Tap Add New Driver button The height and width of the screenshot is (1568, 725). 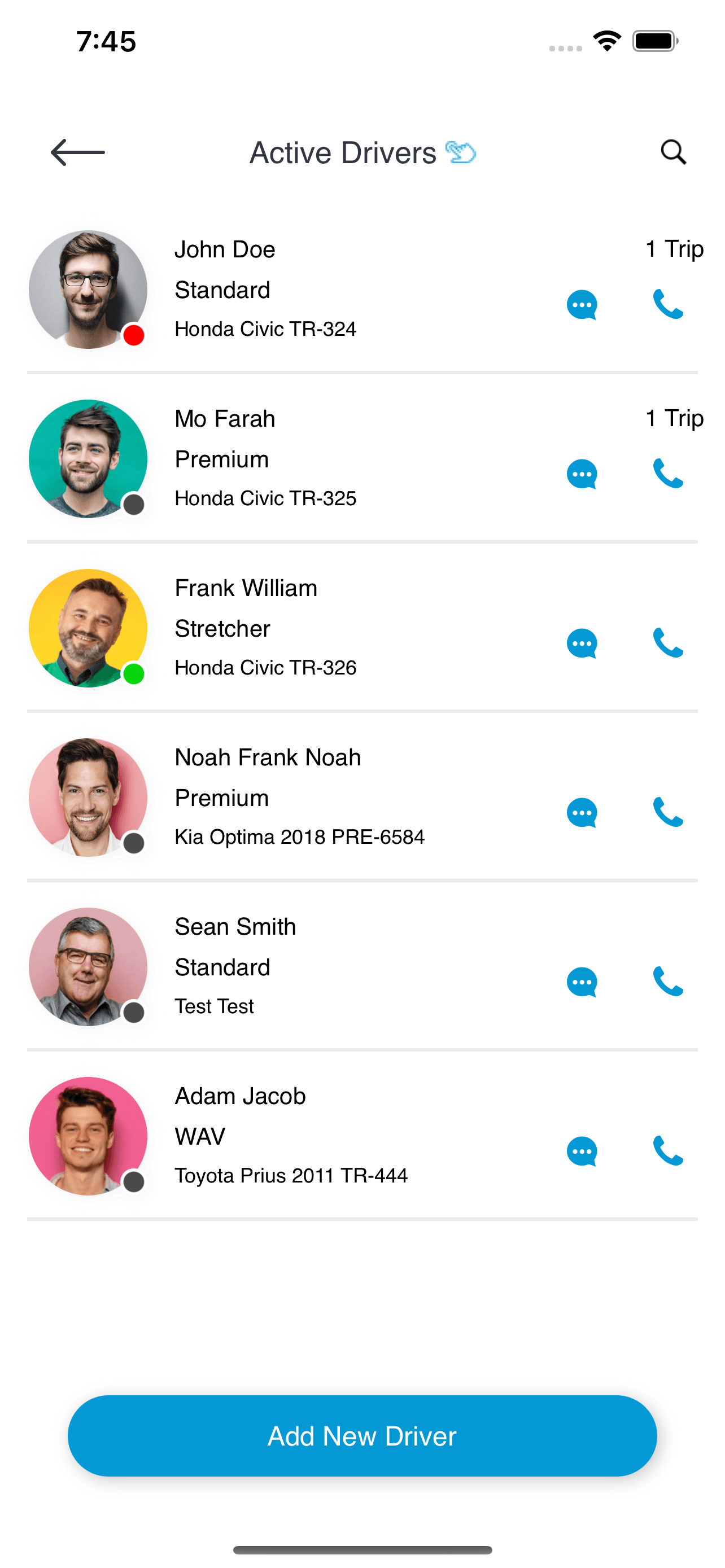click(x=362, y=1435)
